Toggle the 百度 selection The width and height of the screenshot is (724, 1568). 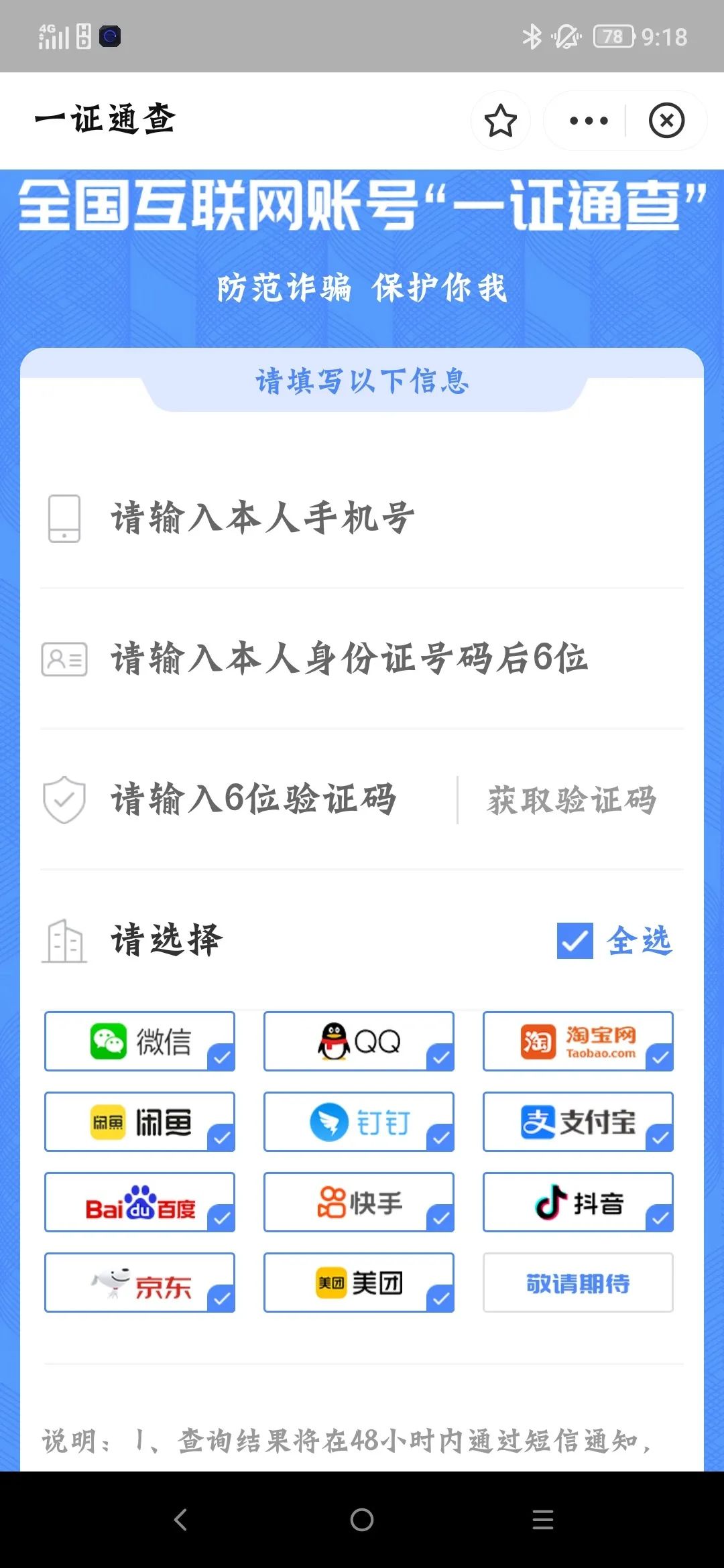click(139, 1202)
